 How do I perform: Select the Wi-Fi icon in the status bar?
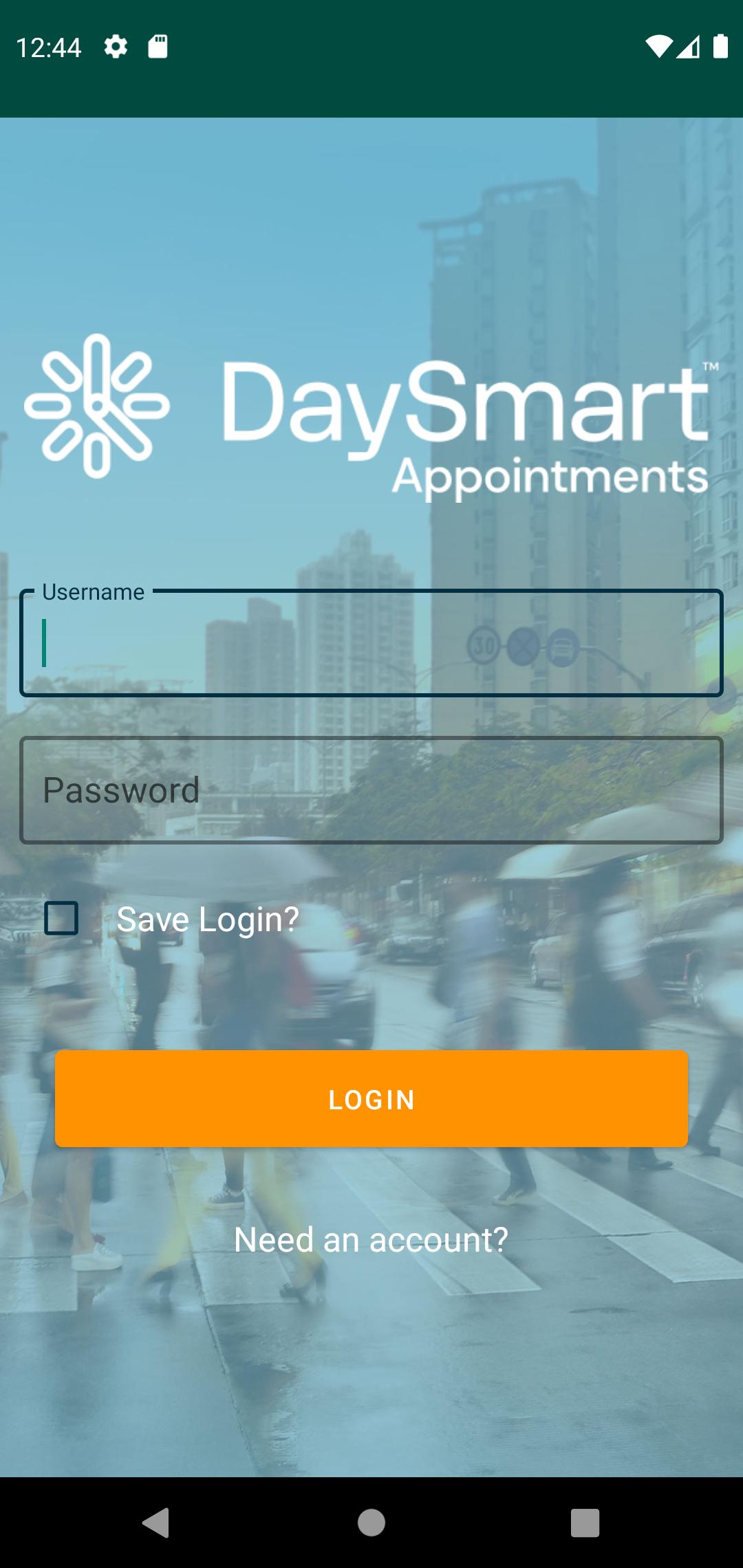coord(659,45)
